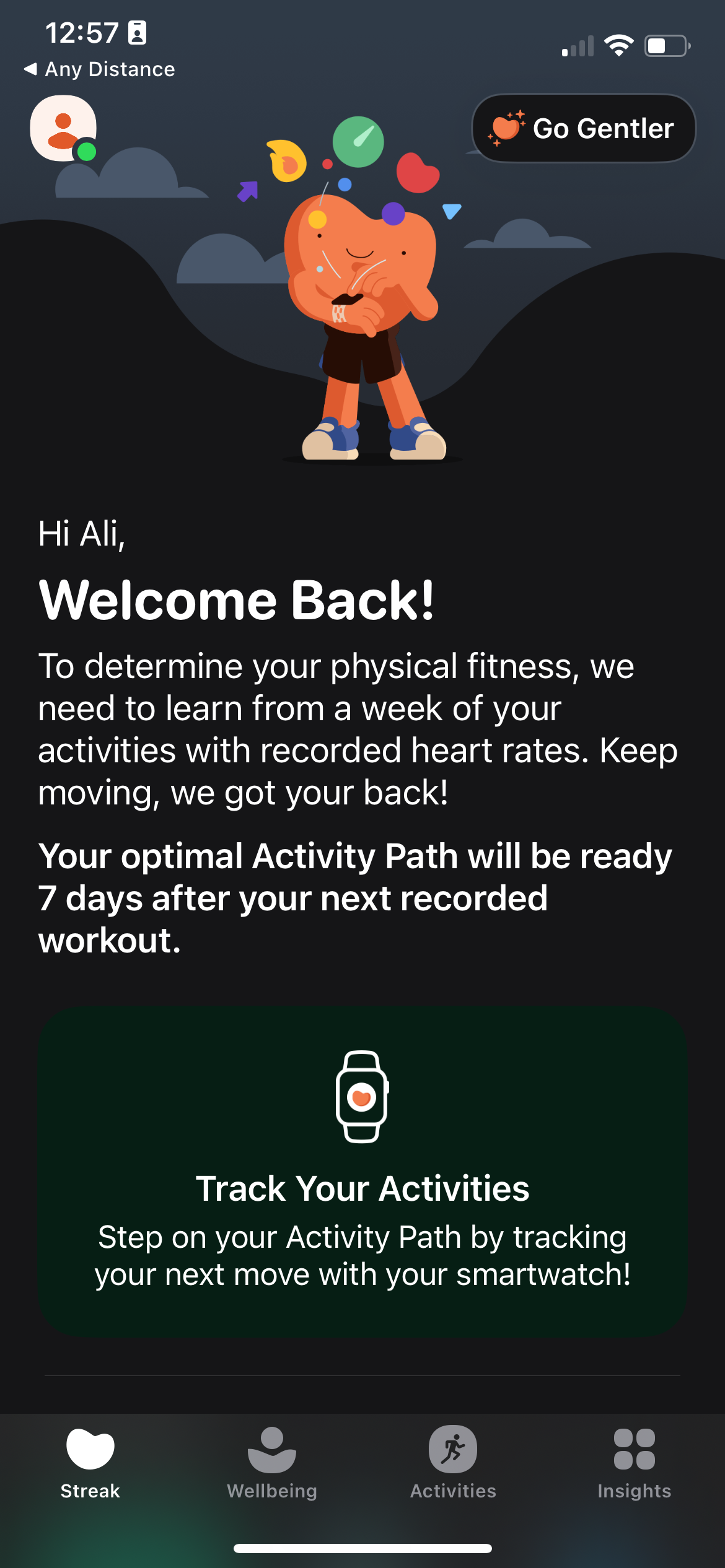The height and width of the screenshot is (1568, 725).
Task: Switch to the Wellbeing tab
Action: (271, 1463)
